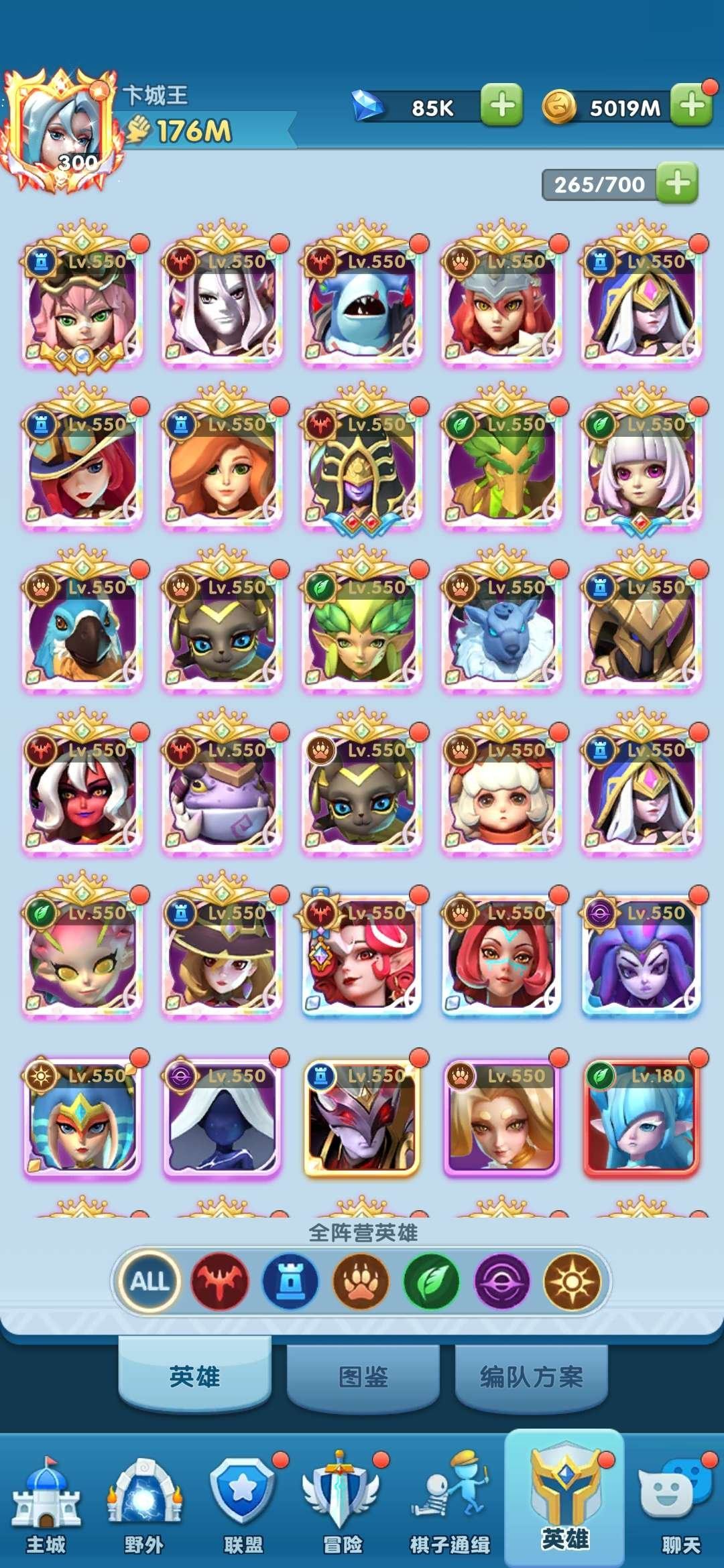Switch to the 图鉴 tab
The image size is (724, 1568).
point(363,1376)
